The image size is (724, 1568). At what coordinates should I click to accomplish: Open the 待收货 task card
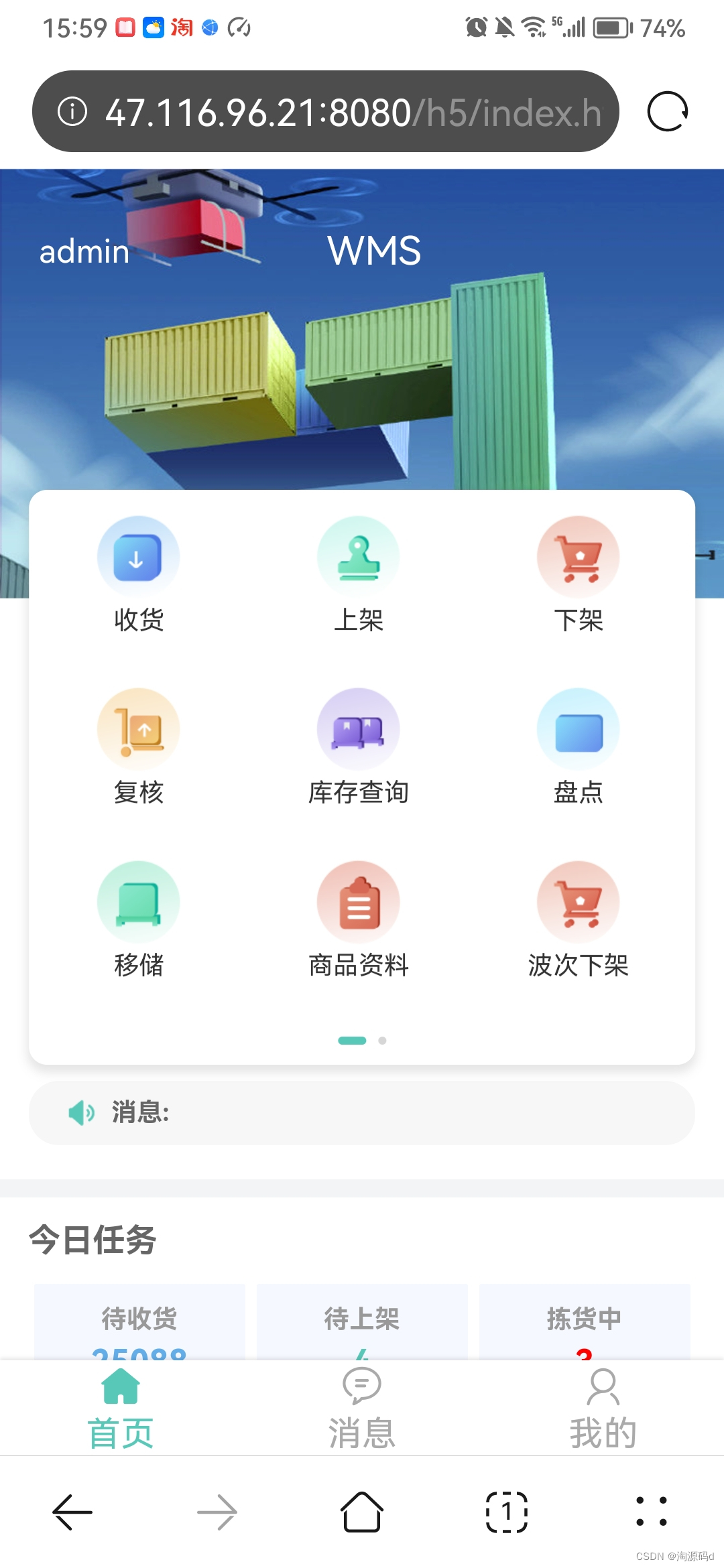click(x=139, y=1322)
